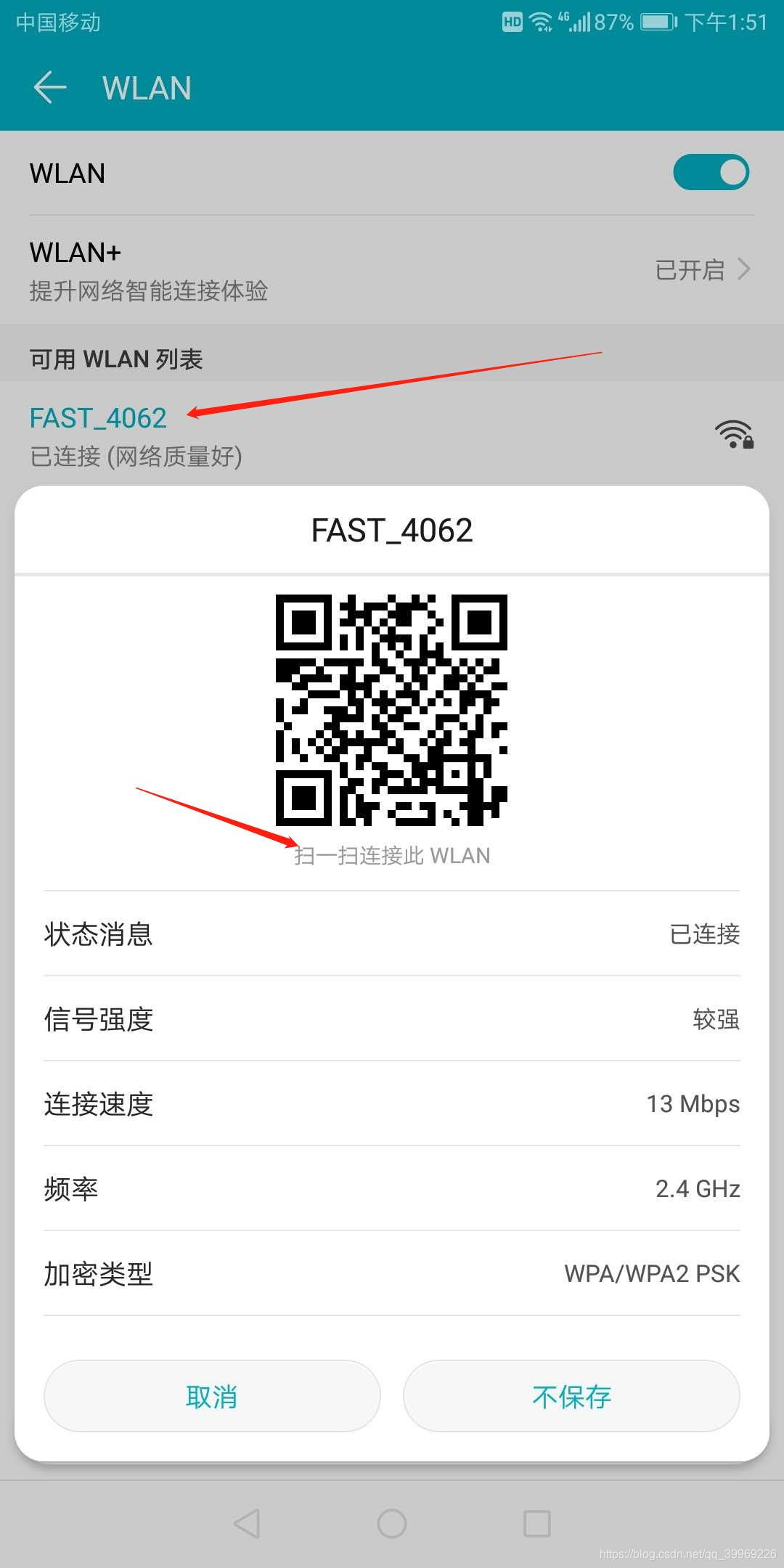Viewport: 784px width, 1568px height.
Task: Tap the system back navigation button
Action: tap(247, 1523)
